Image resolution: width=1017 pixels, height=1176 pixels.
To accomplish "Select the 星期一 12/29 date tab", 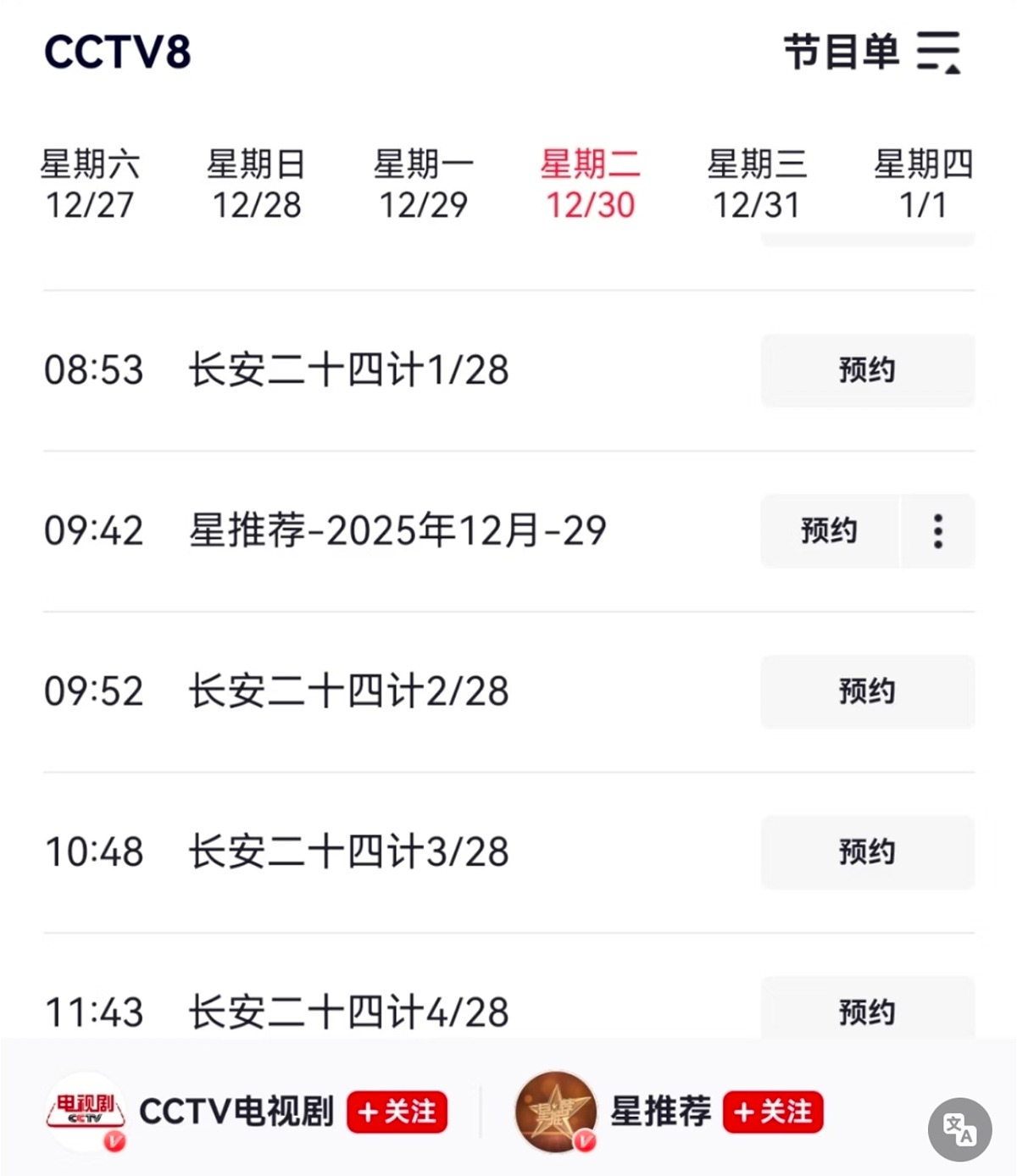I will click(x=423, y=184).
